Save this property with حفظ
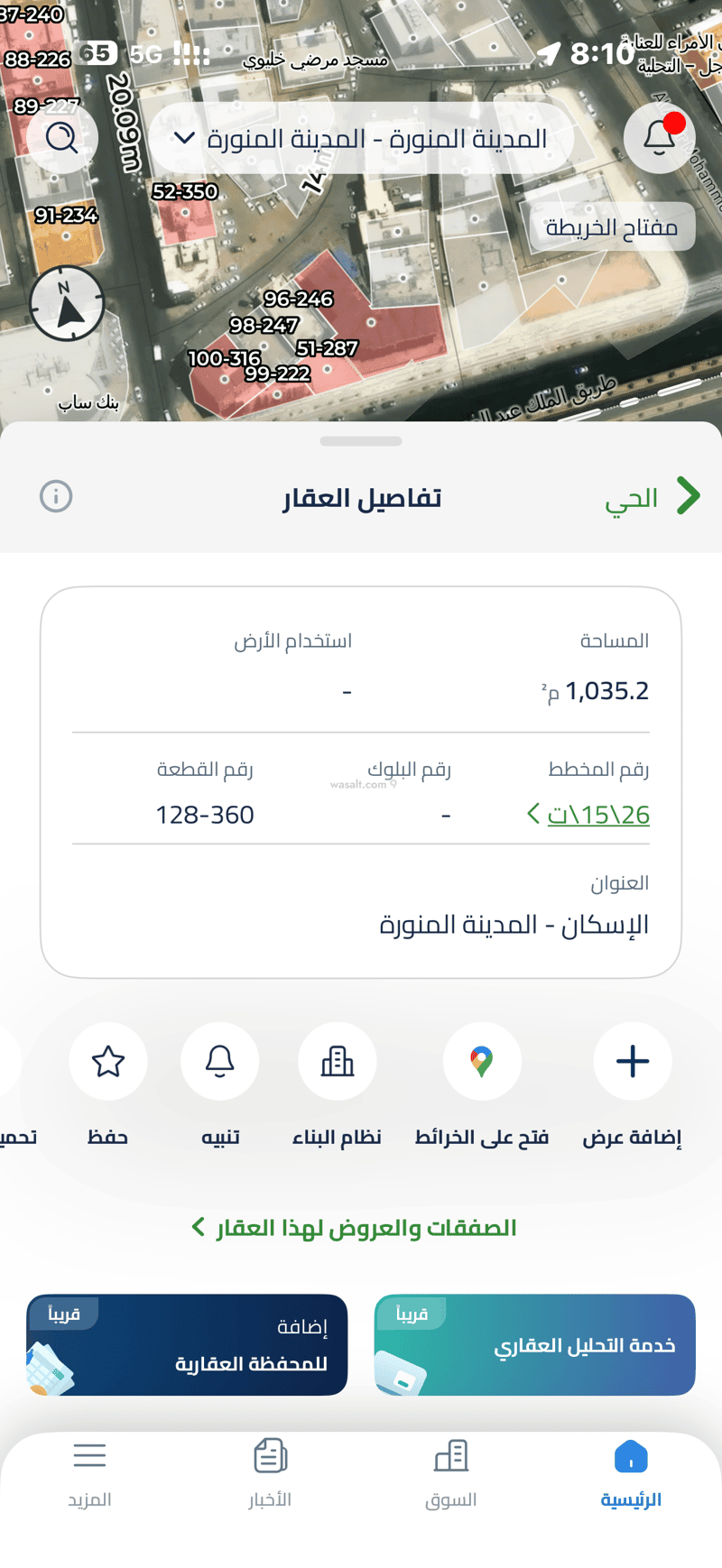 coord(108,1084)
